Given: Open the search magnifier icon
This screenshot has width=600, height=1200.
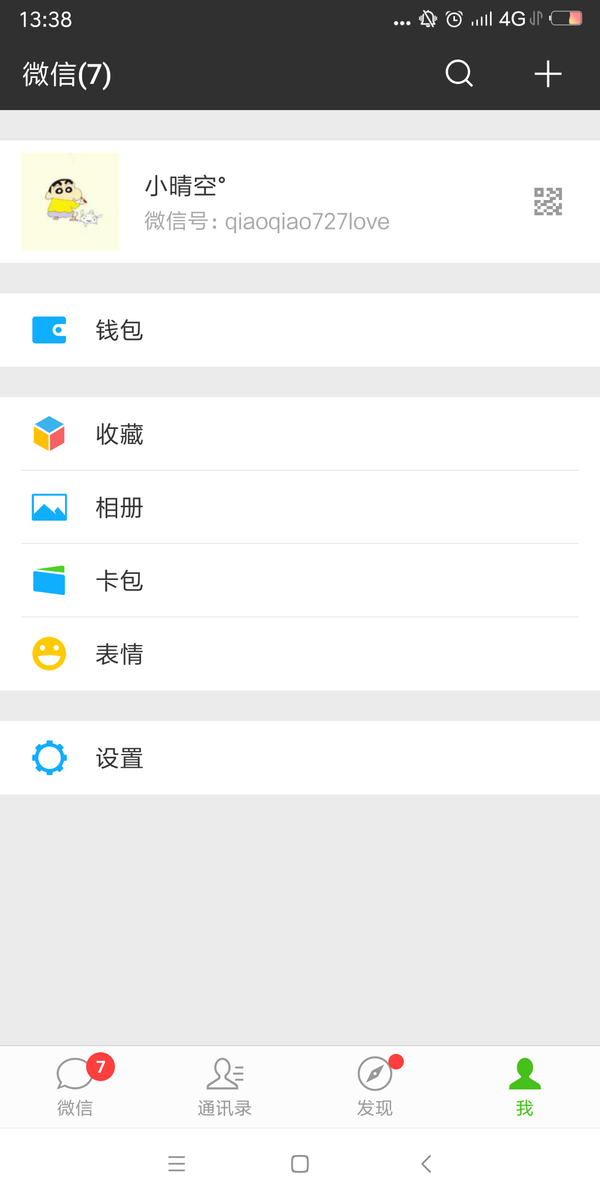Looking at the screenshot, I should pyautogui.click(x=459, y=74).
